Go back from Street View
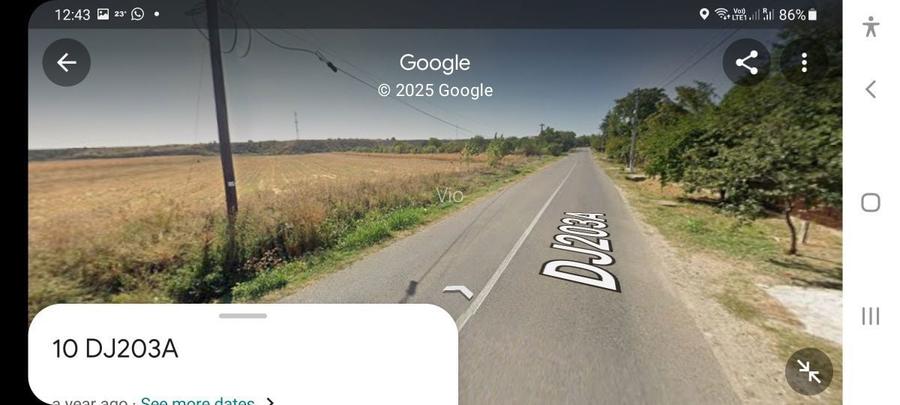900x405 pixels. point(66,62)
